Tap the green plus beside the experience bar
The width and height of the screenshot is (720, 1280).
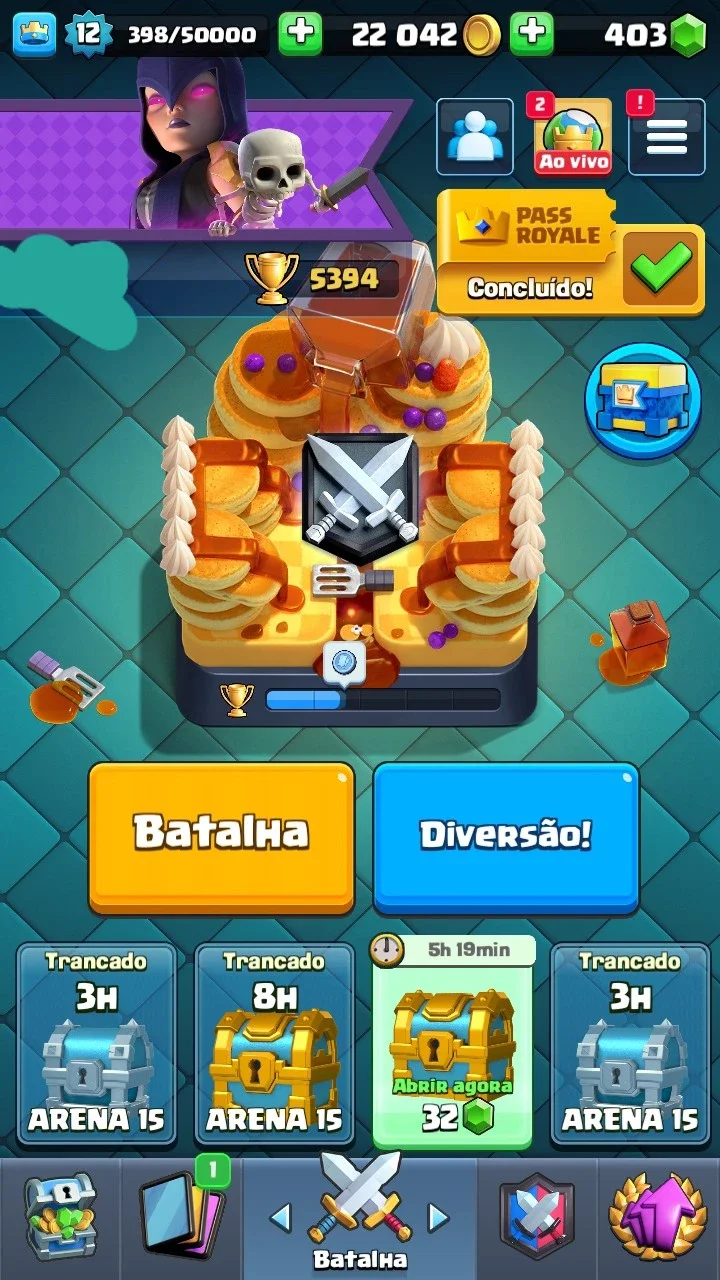[x=300, y=35]
